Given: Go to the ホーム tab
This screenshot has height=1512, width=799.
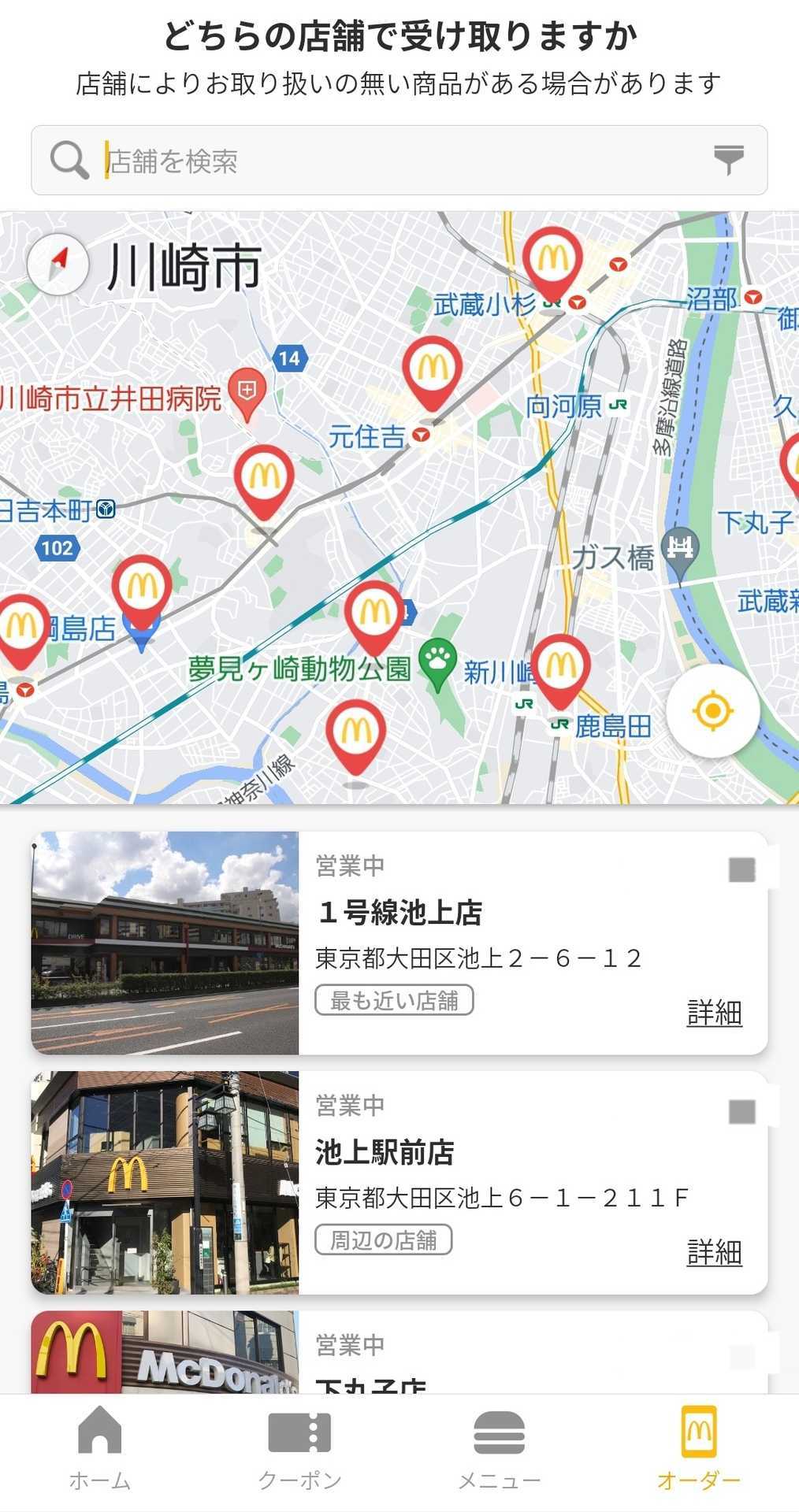Looking at the screenshot, I should pos(99,1447).
